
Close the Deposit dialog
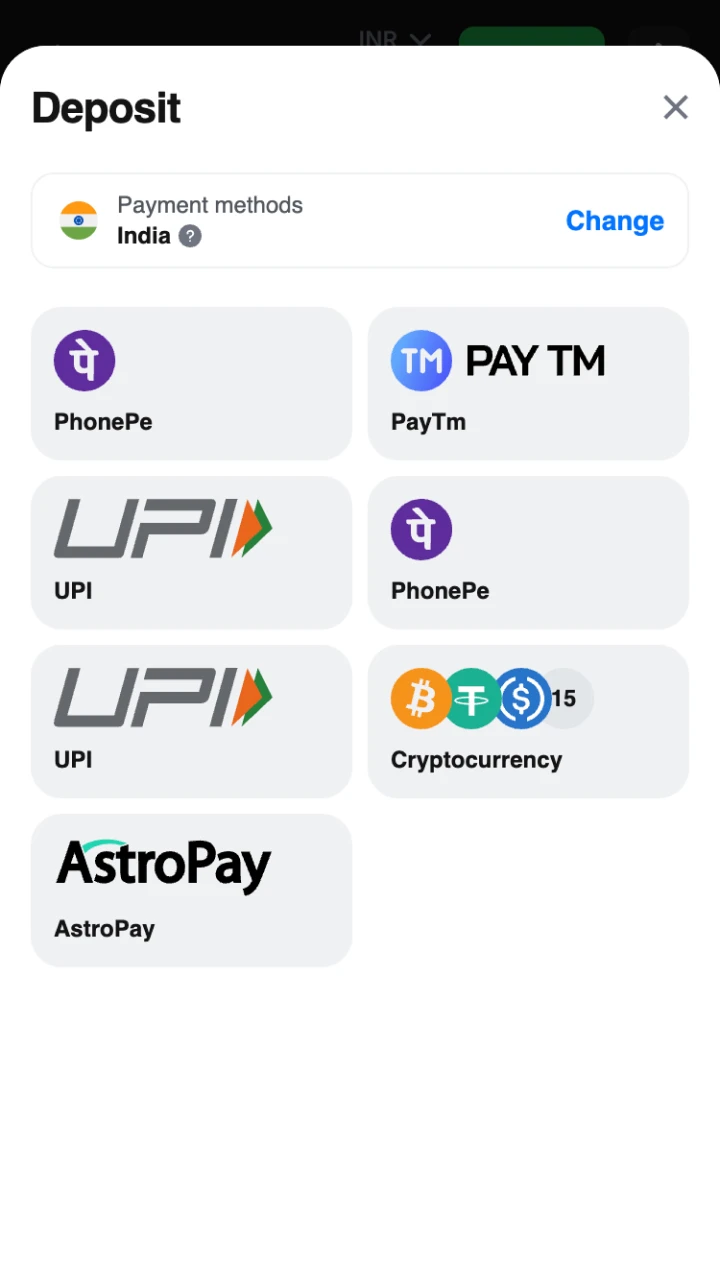[x=676, y=107]
